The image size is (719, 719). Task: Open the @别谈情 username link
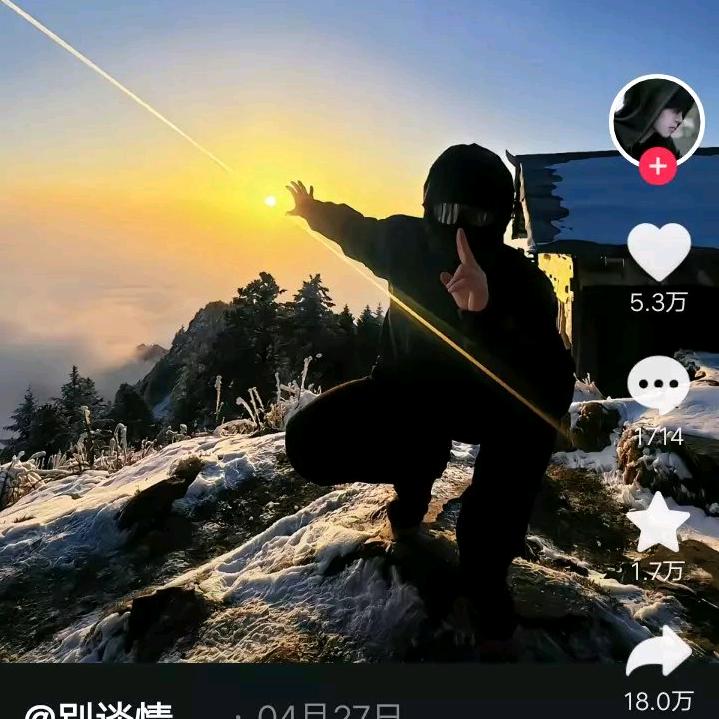[98, 710]
